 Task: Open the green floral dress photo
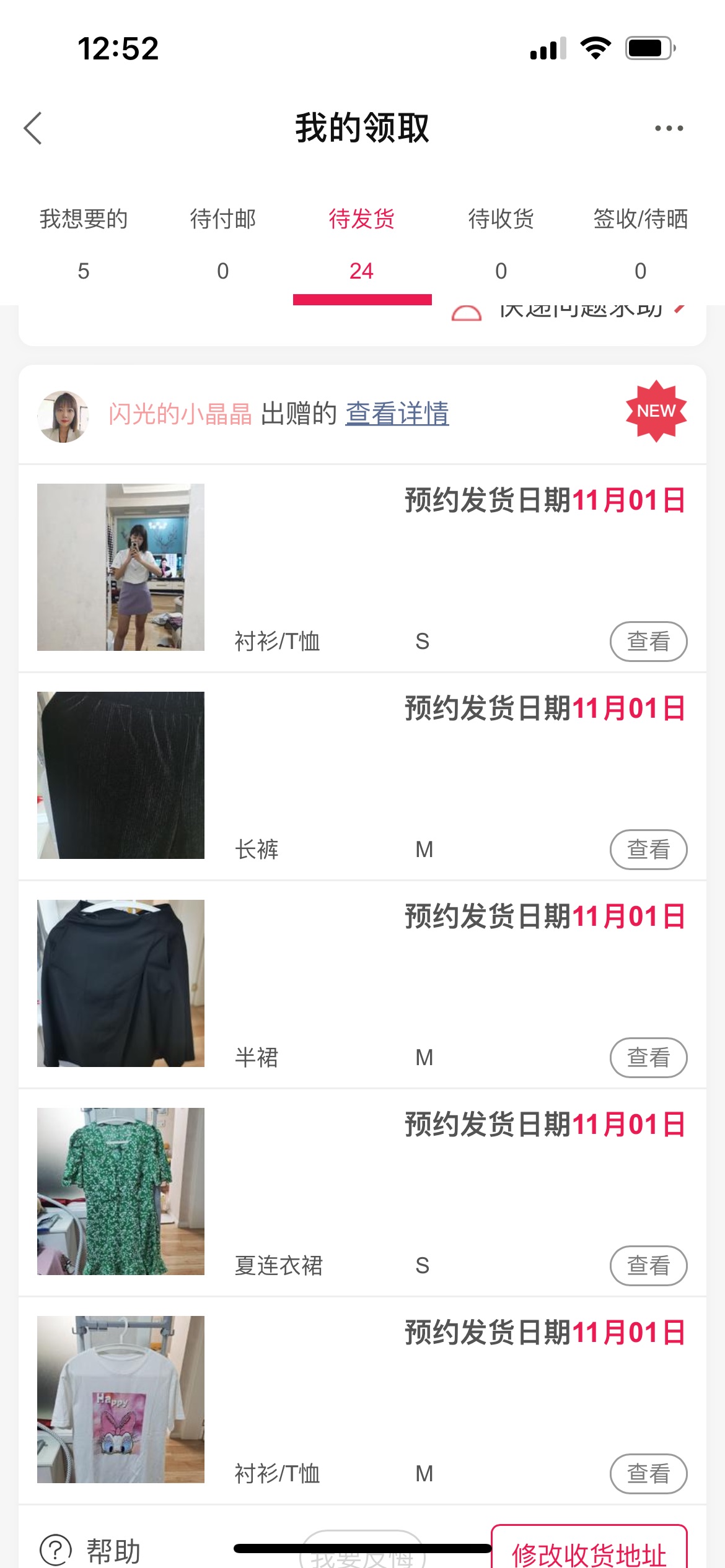pos(121,1191)
